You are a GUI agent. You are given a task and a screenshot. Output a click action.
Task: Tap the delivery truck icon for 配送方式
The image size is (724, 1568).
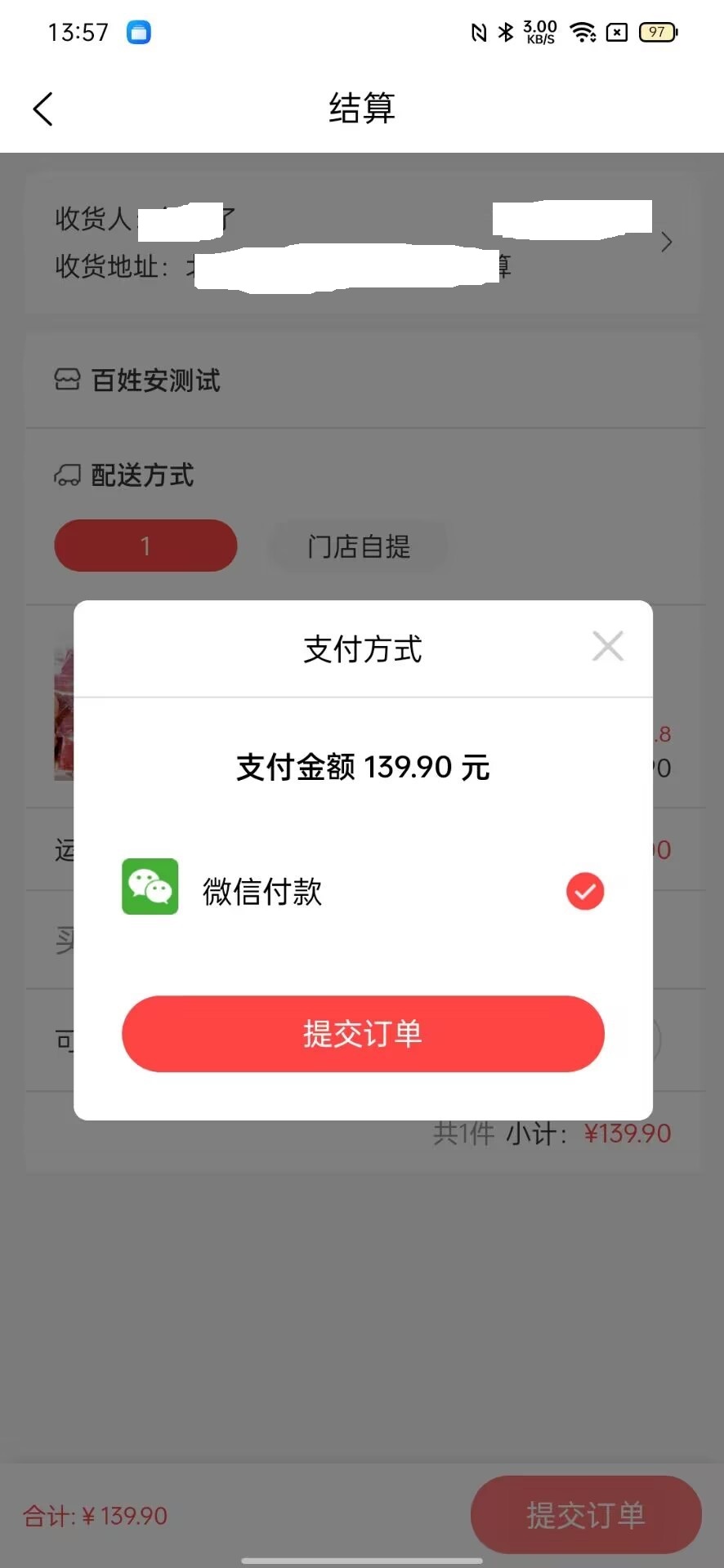point(69,474)
